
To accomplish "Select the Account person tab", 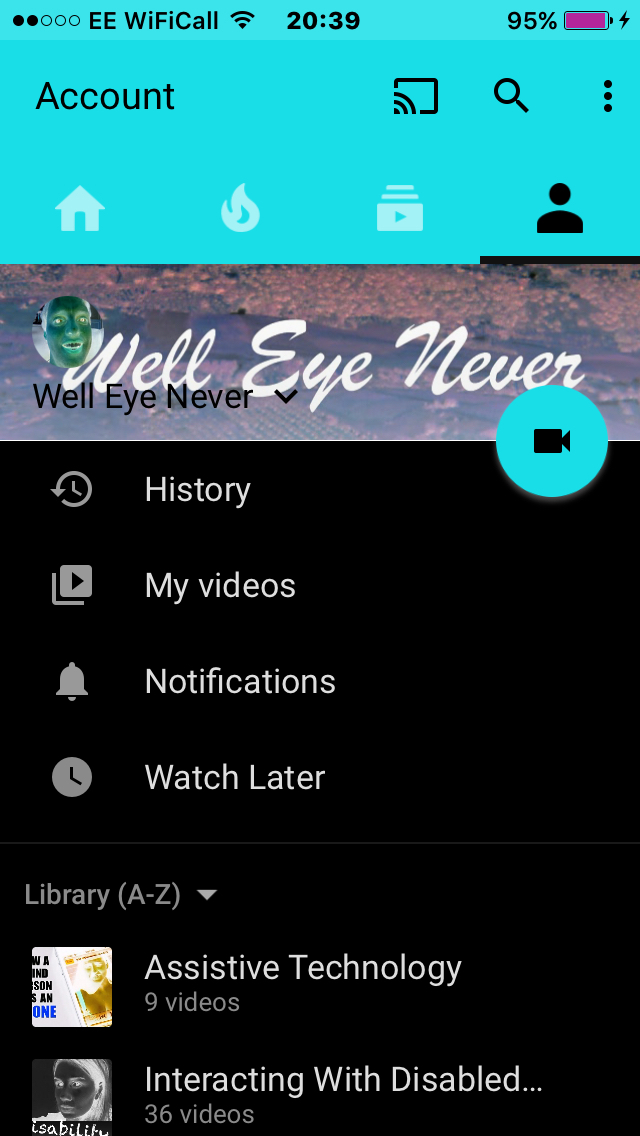I will (x=559, y=210).
